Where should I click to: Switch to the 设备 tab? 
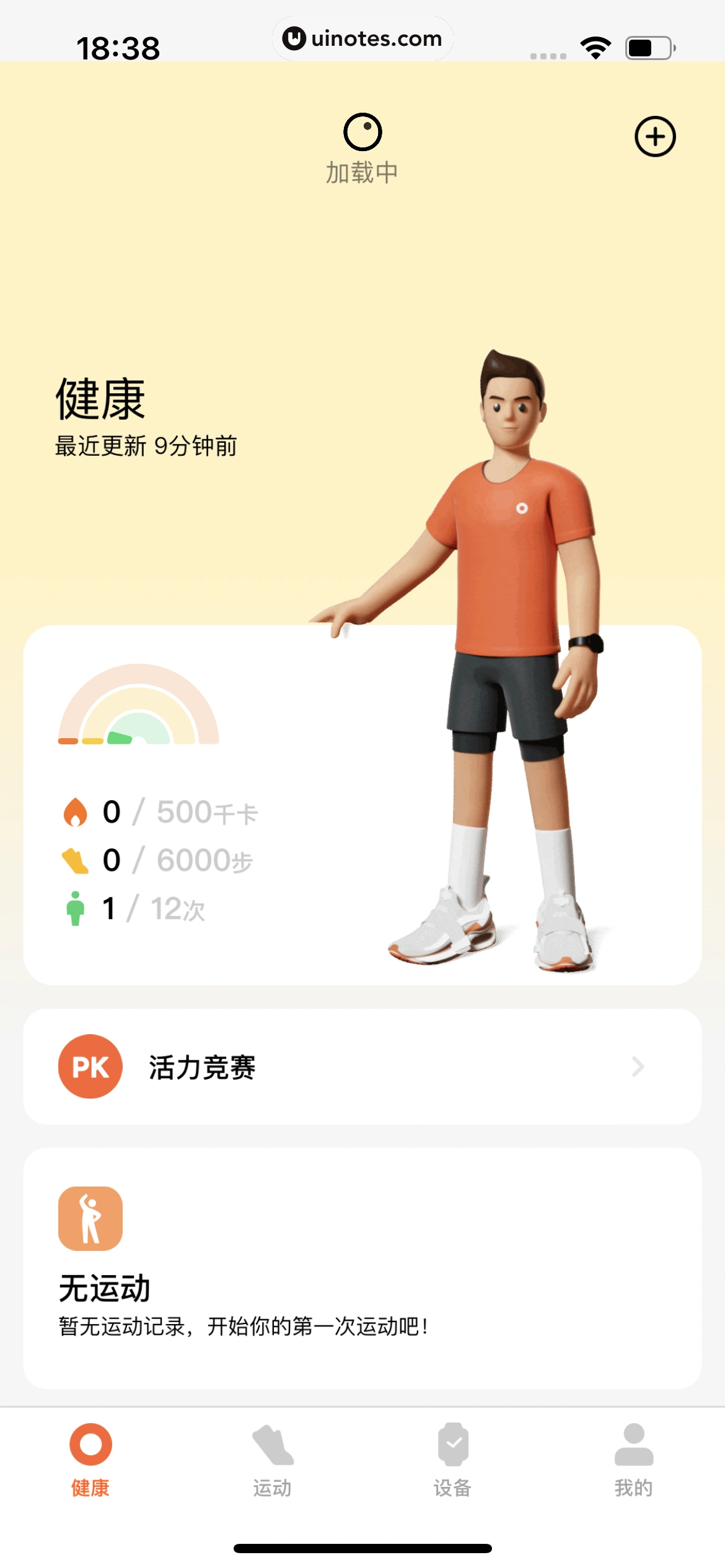tap(453, 1460)
